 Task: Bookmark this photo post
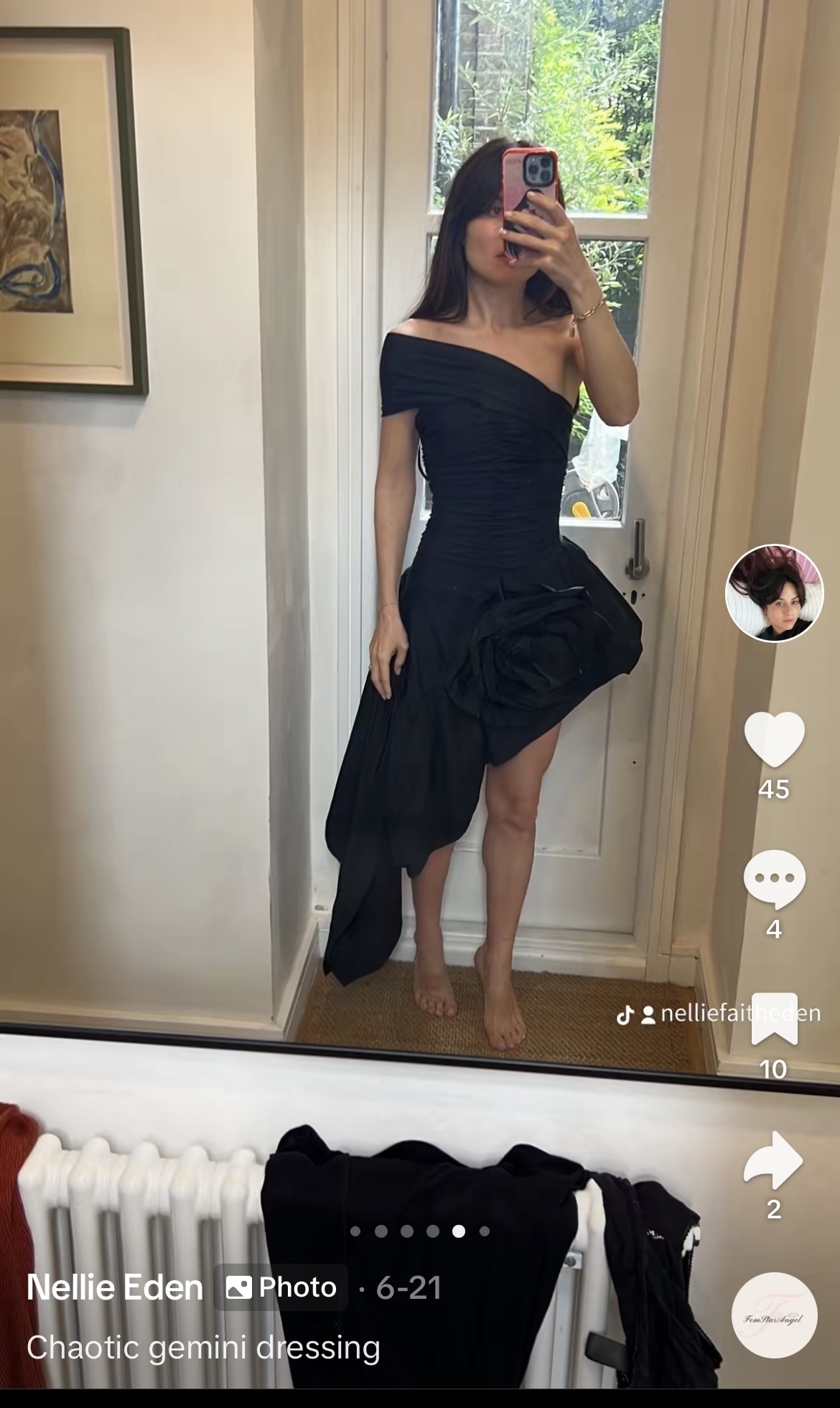click(x=774, y=1019)
